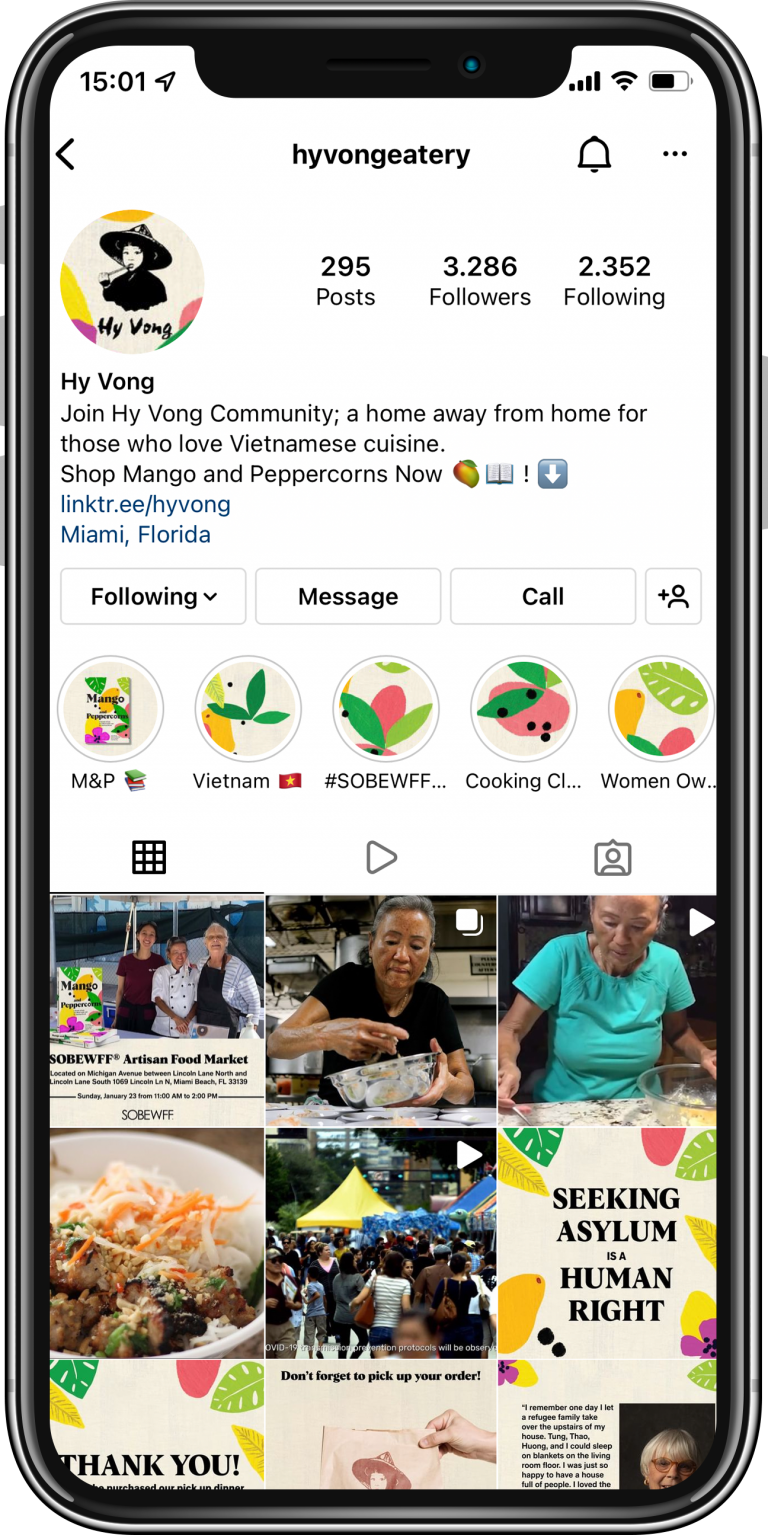
Task: View the #SOBEWFF story highlight
Action: point(385,709)
